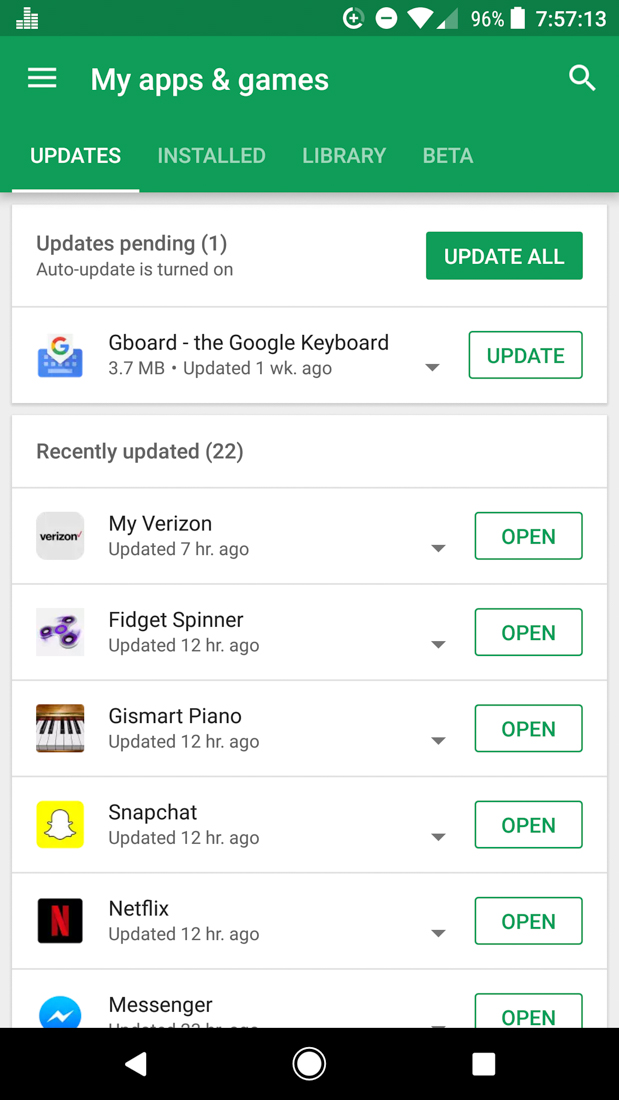Search apps with the magnifier icon
This screenshot has width=619, height=1100.
point(582,78)
